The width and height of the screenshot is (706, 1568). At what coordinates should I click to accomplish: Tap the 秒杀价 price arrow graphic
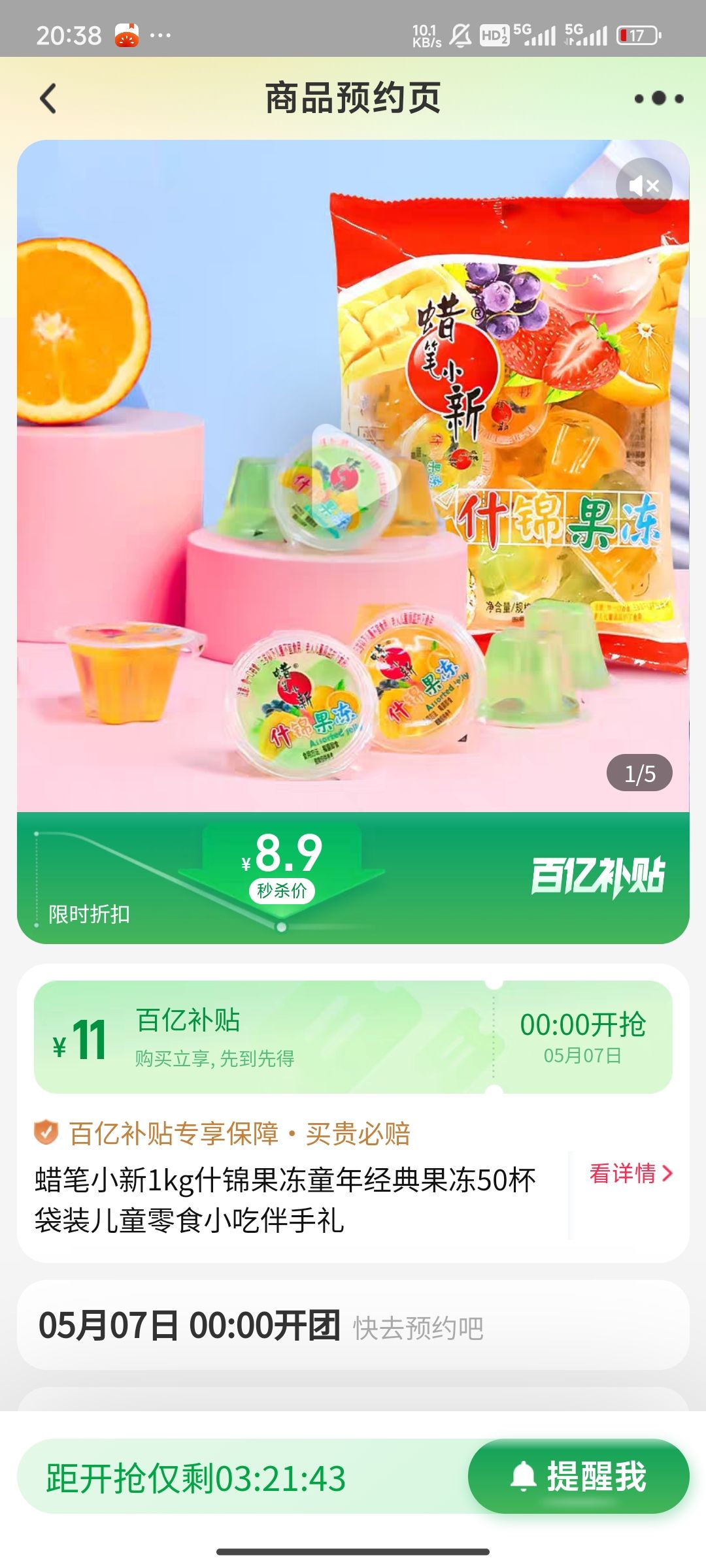click(281, 861)
